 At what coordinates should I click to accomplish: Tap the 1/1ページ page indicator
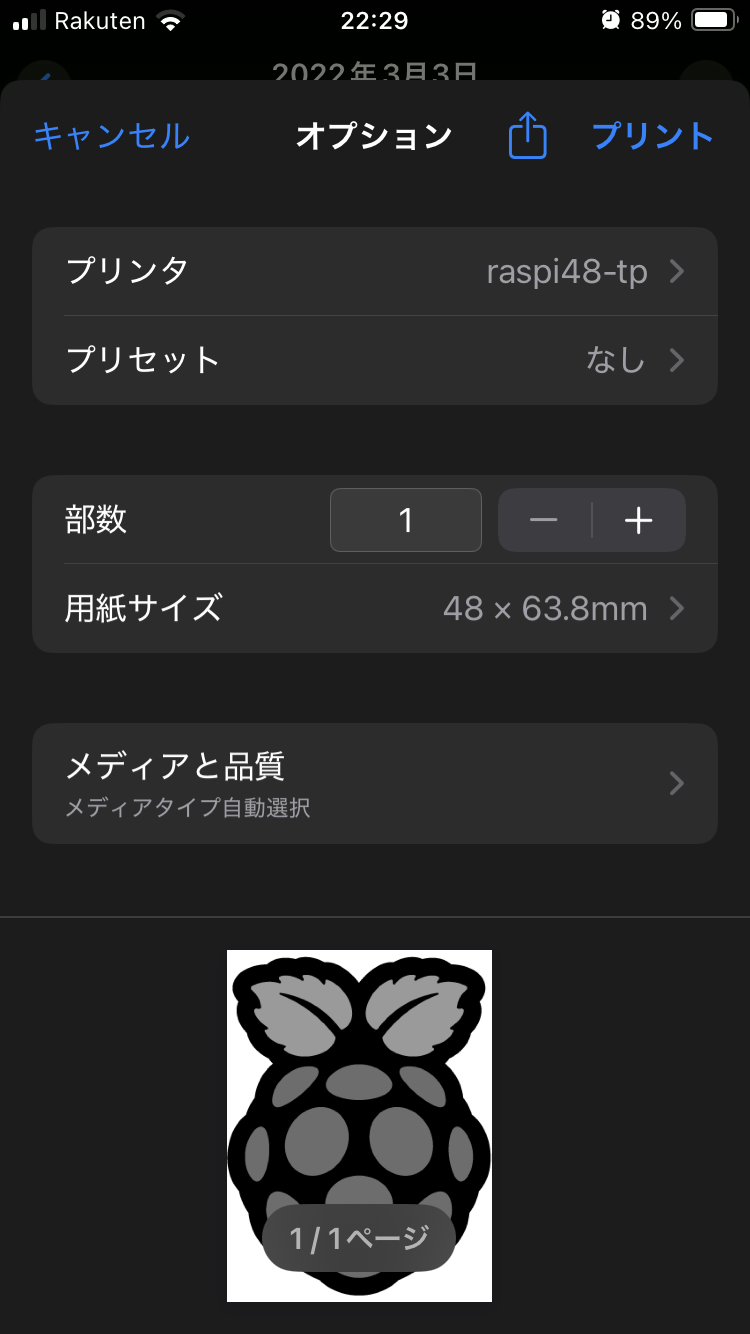[x=359, y=1238]
